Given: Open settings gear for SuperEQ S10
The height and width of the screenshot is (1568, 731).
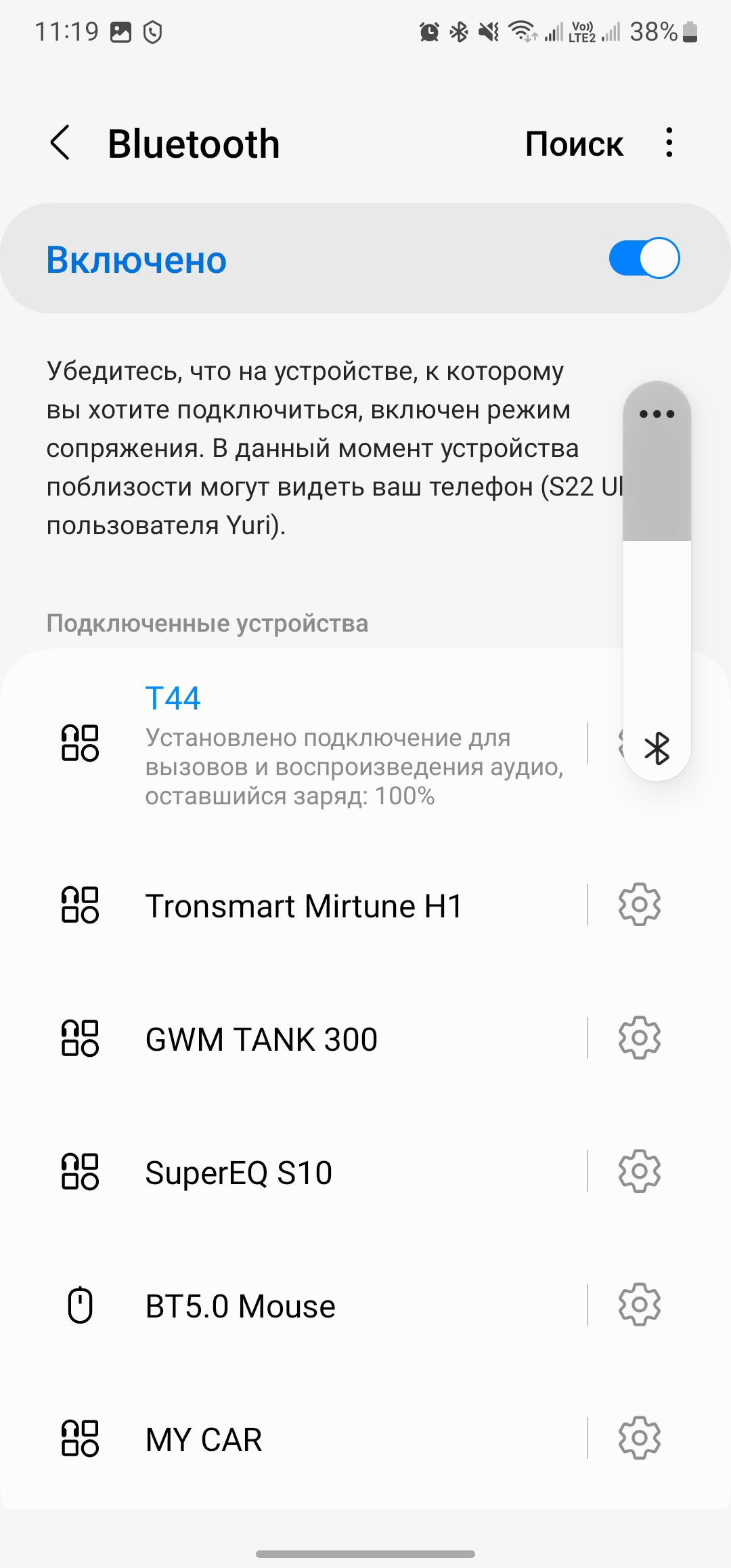Looking at the screenshot, I should pyautogui.click(x=639, y=1171).
